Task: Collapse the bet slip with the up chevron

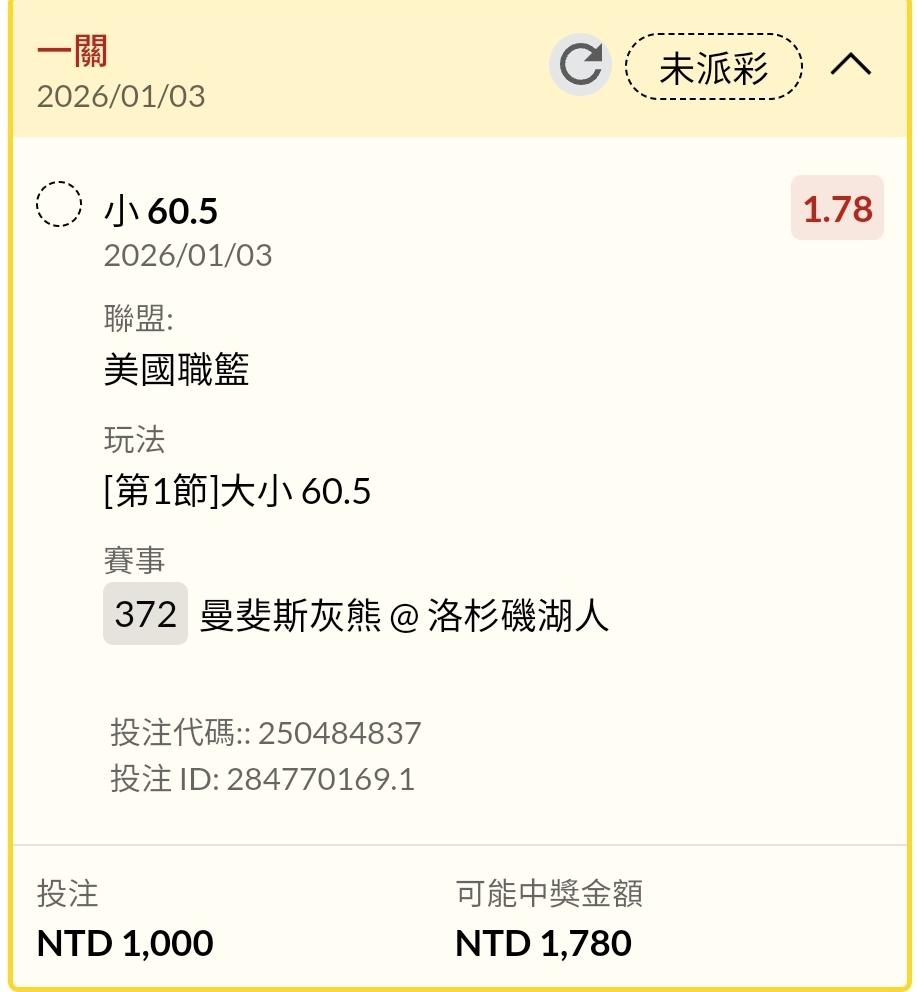Action: (851, 65)
